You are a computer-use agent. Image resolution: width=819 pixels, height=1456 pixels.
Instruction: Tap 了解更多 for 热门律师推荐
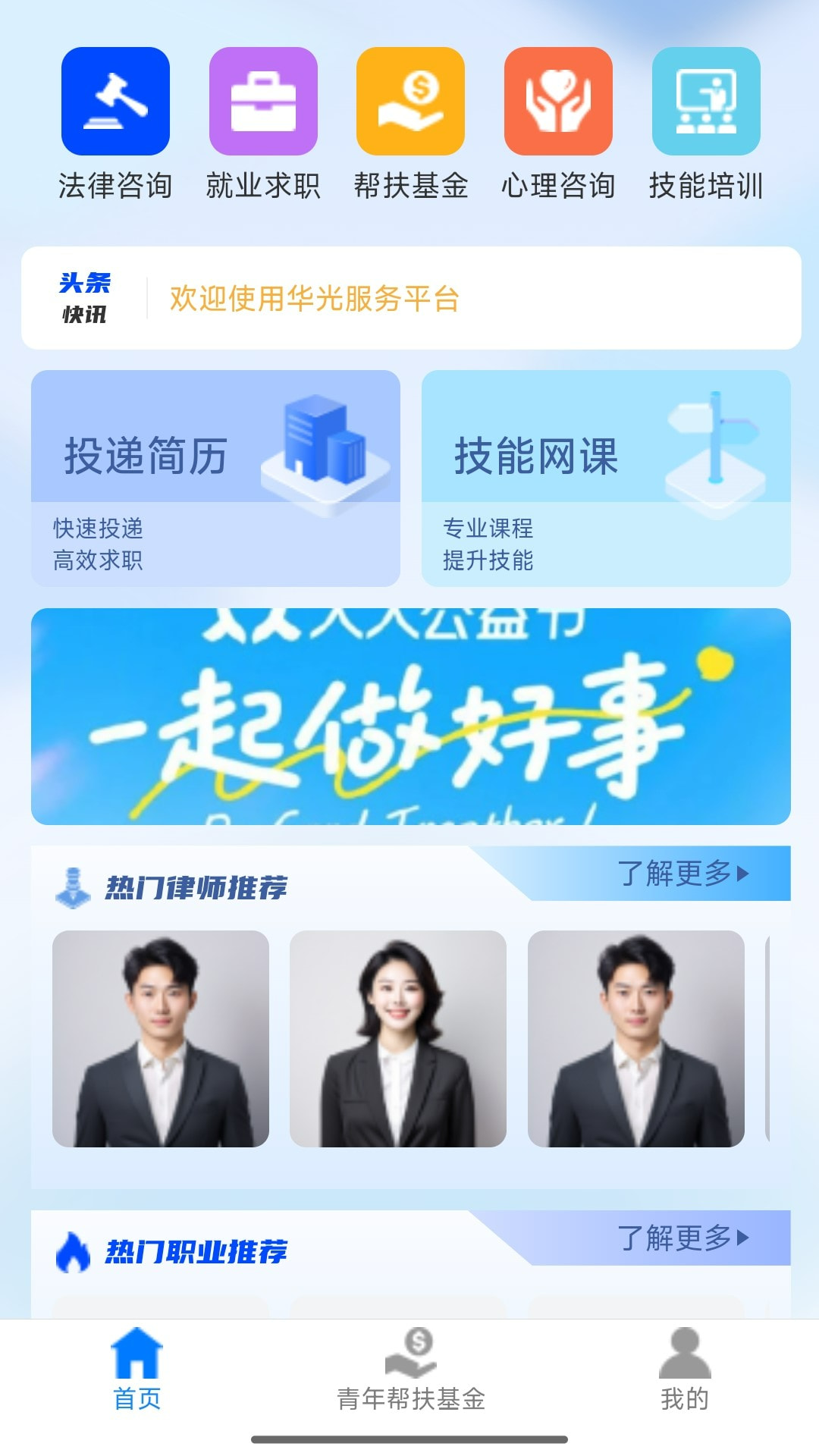tap(682, 874)
